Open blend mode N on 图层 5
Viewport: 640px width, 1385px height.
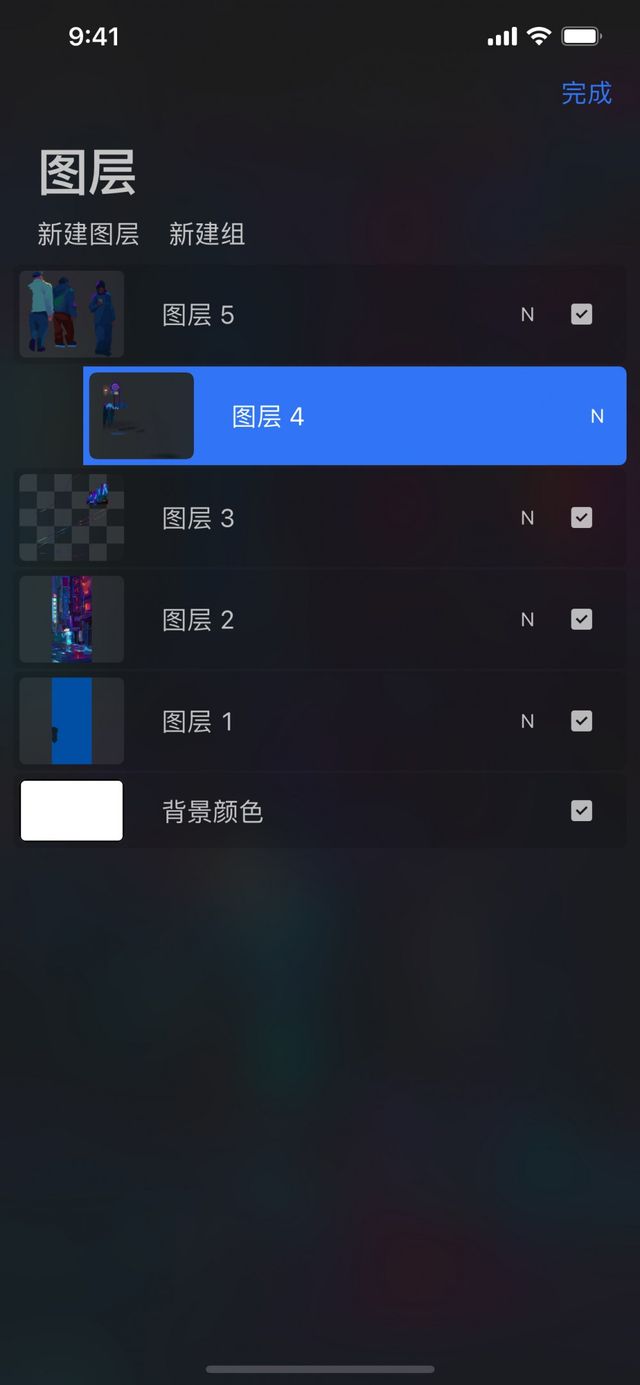[527, 315]
